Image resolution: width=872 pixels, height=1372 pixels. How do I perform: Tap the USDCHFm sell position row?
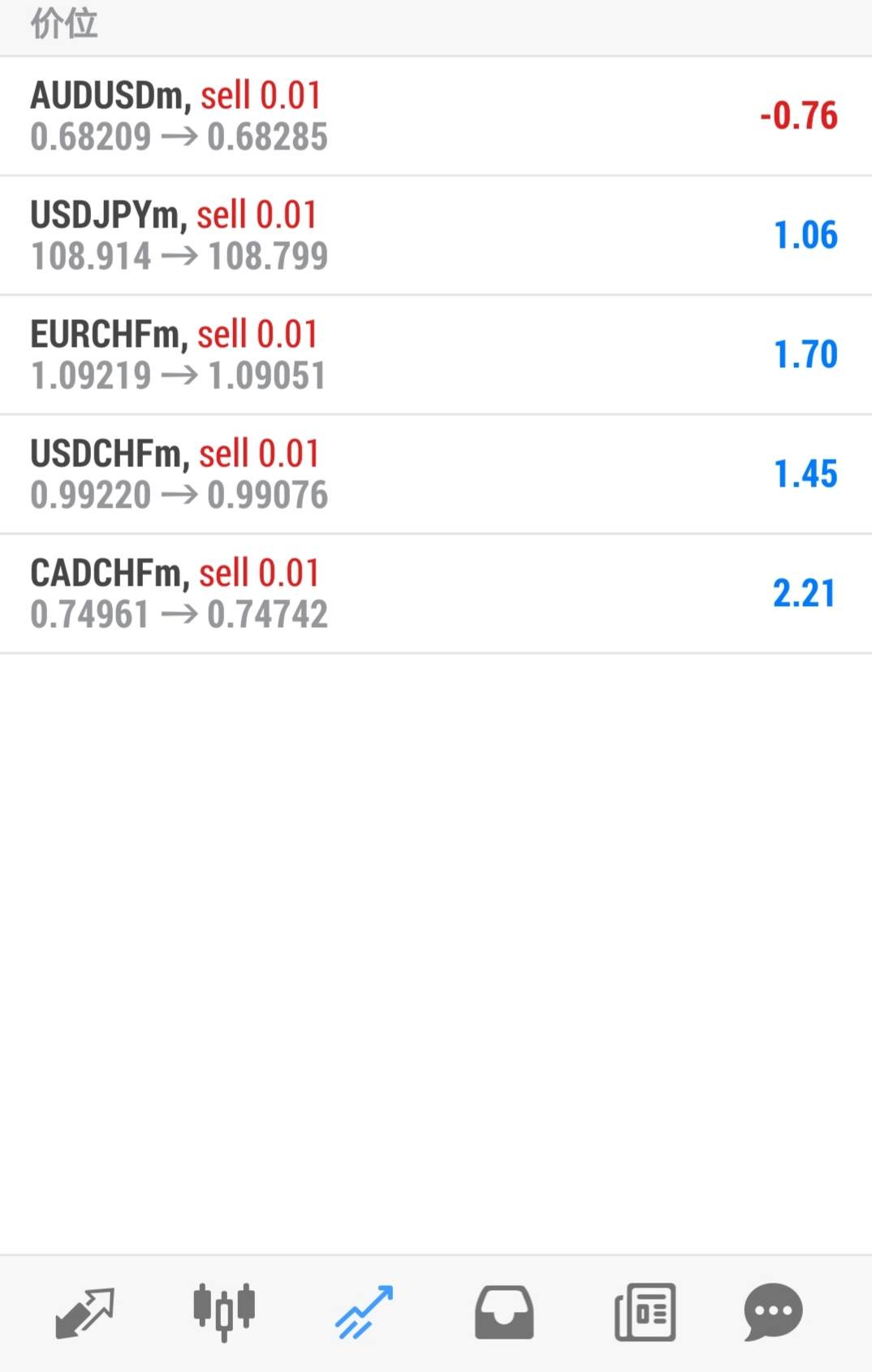point(435,474)
